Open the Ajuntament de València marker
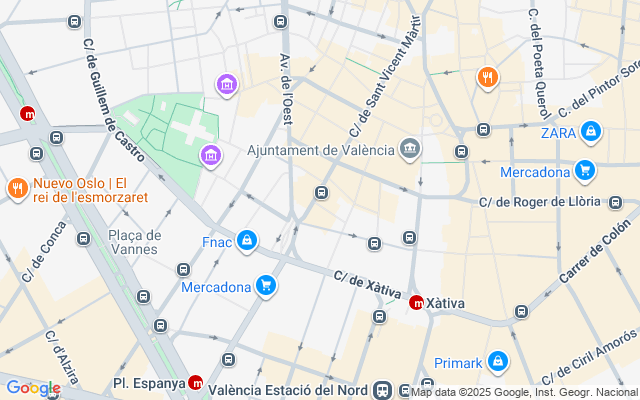 [x=409, y=151]
